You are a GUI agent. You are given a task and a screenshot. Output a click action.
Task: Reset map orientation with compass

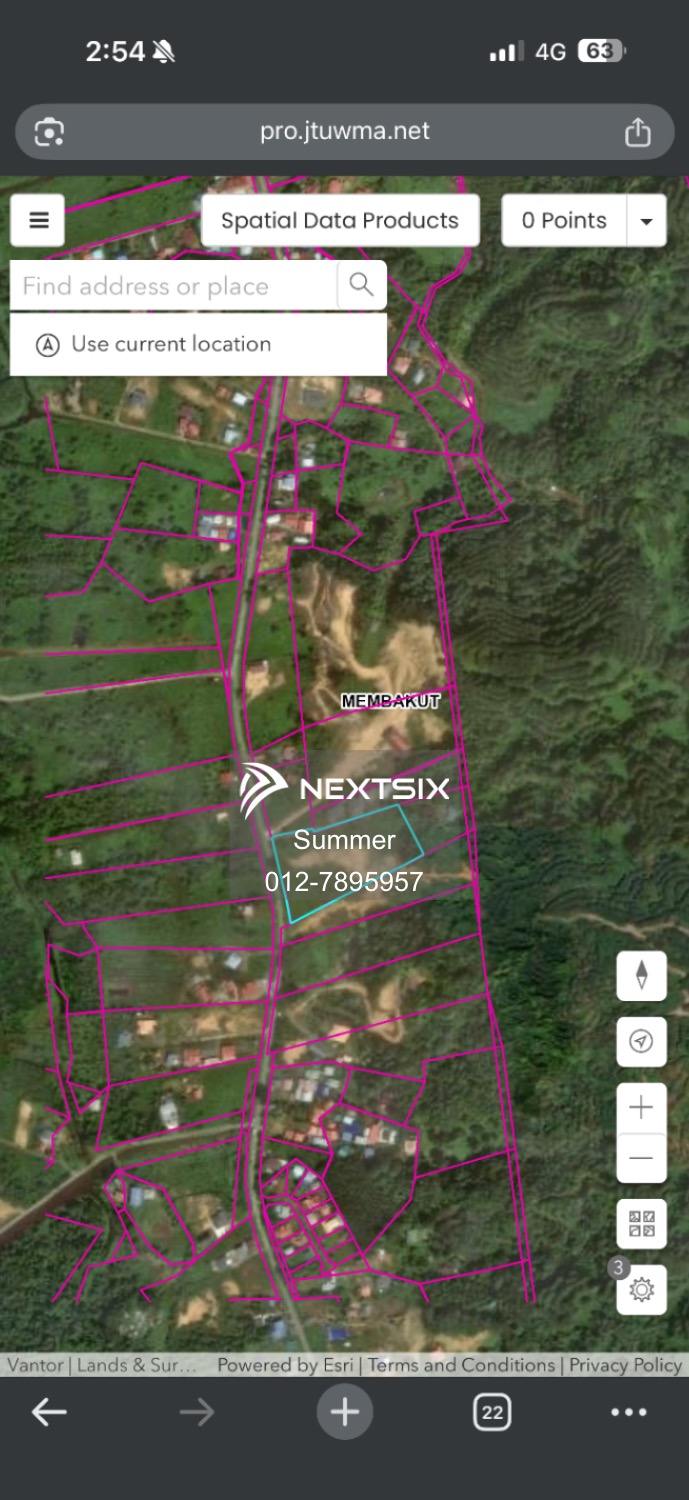(x=641, y=975)
